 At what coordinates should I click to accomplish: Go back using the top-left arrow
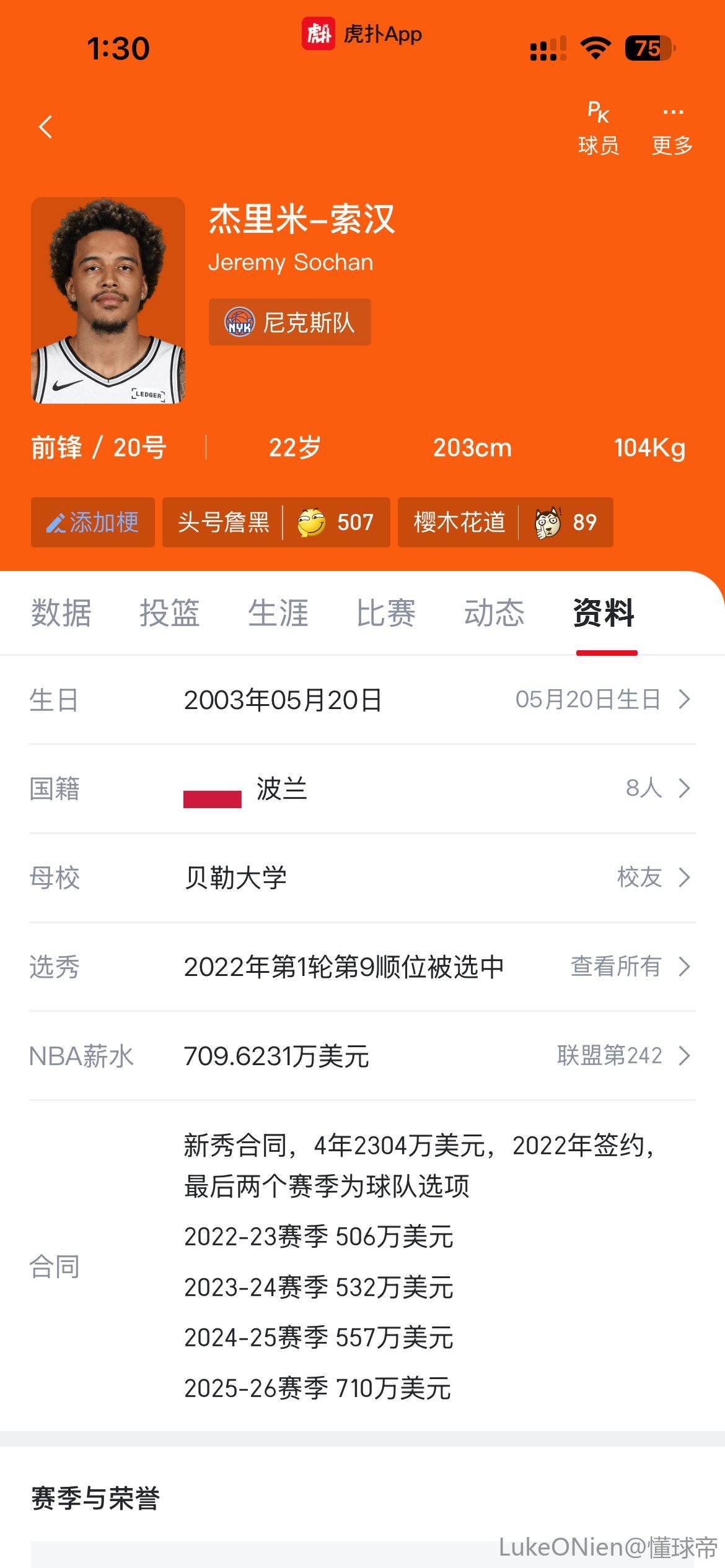(x=45, y=127)
